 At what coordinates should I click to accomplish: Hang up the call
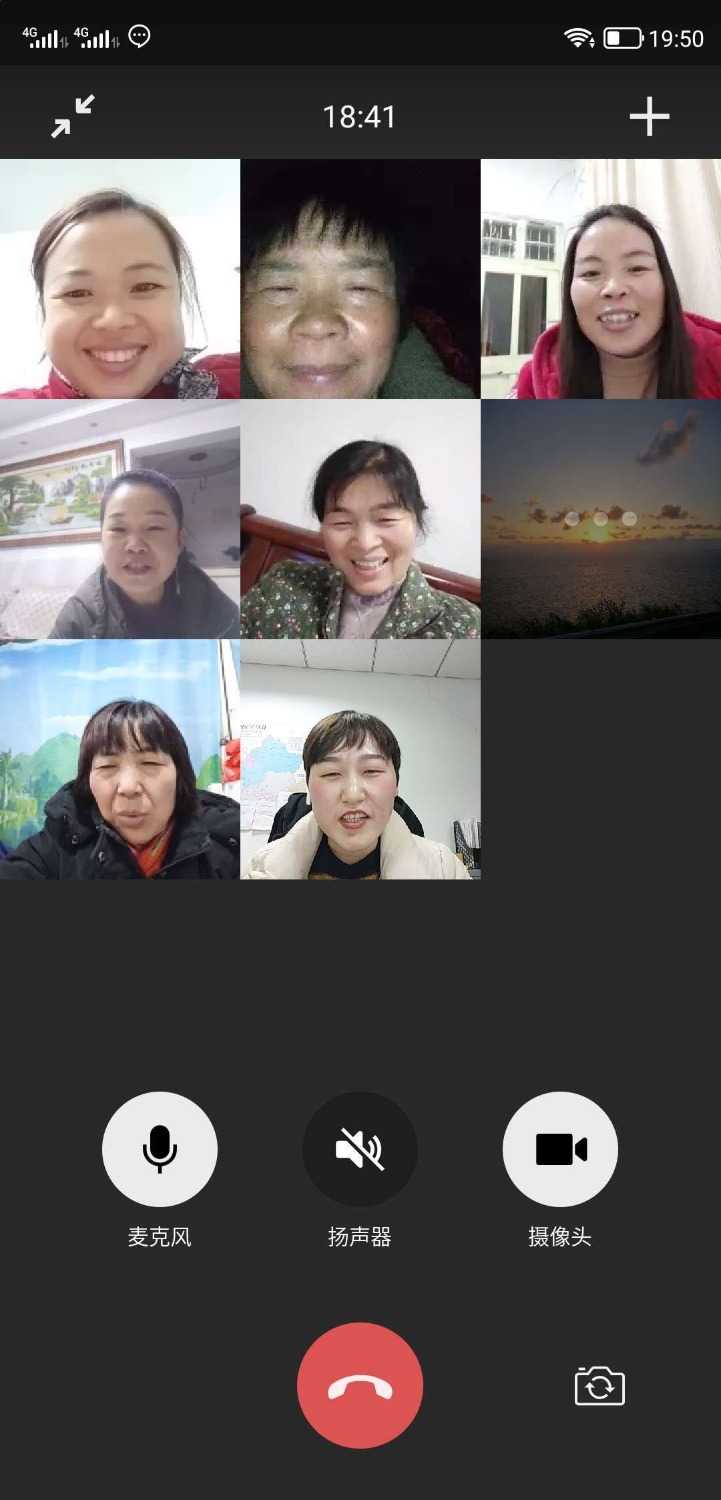click(360, 1385)
